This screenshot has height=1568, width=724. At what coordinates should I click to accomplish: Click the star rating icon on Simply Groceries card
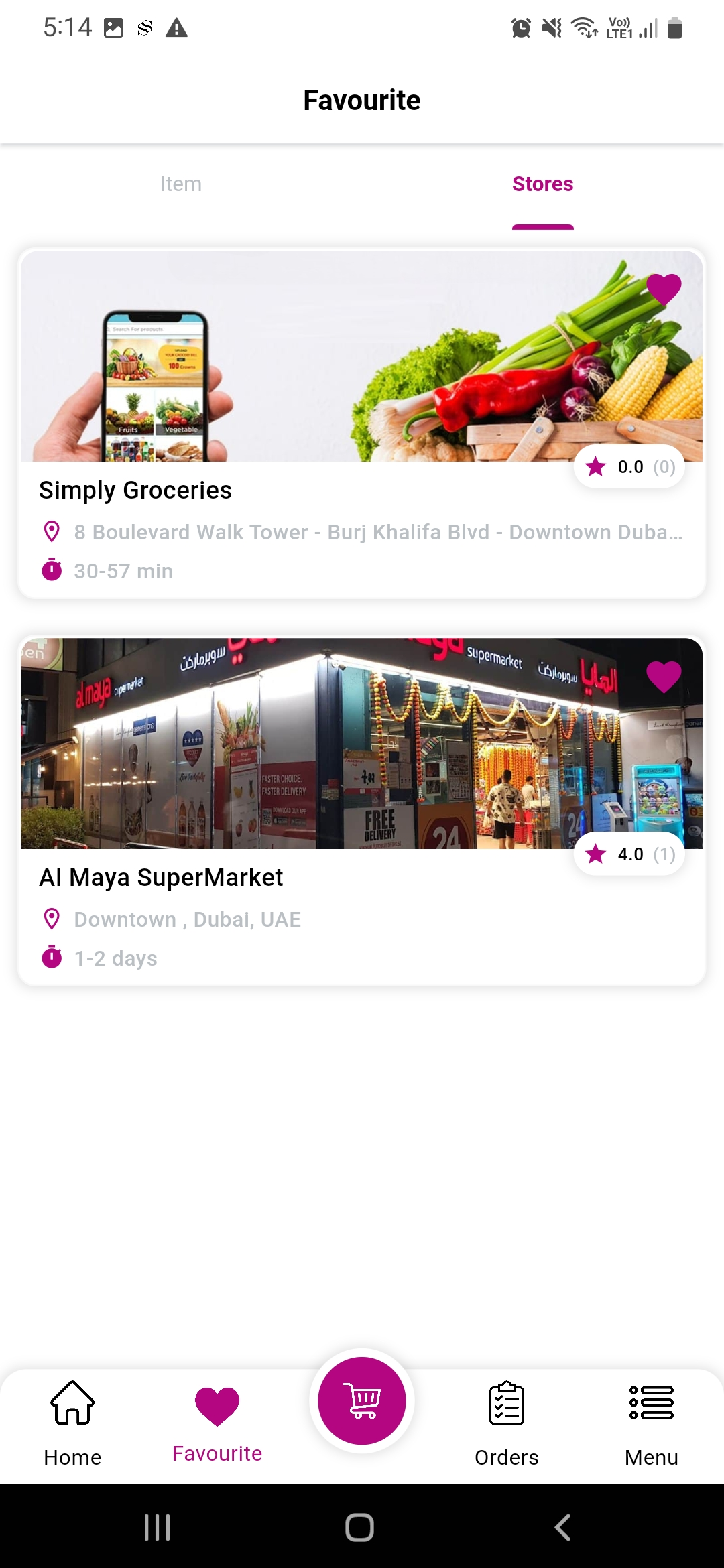(596, 467)
